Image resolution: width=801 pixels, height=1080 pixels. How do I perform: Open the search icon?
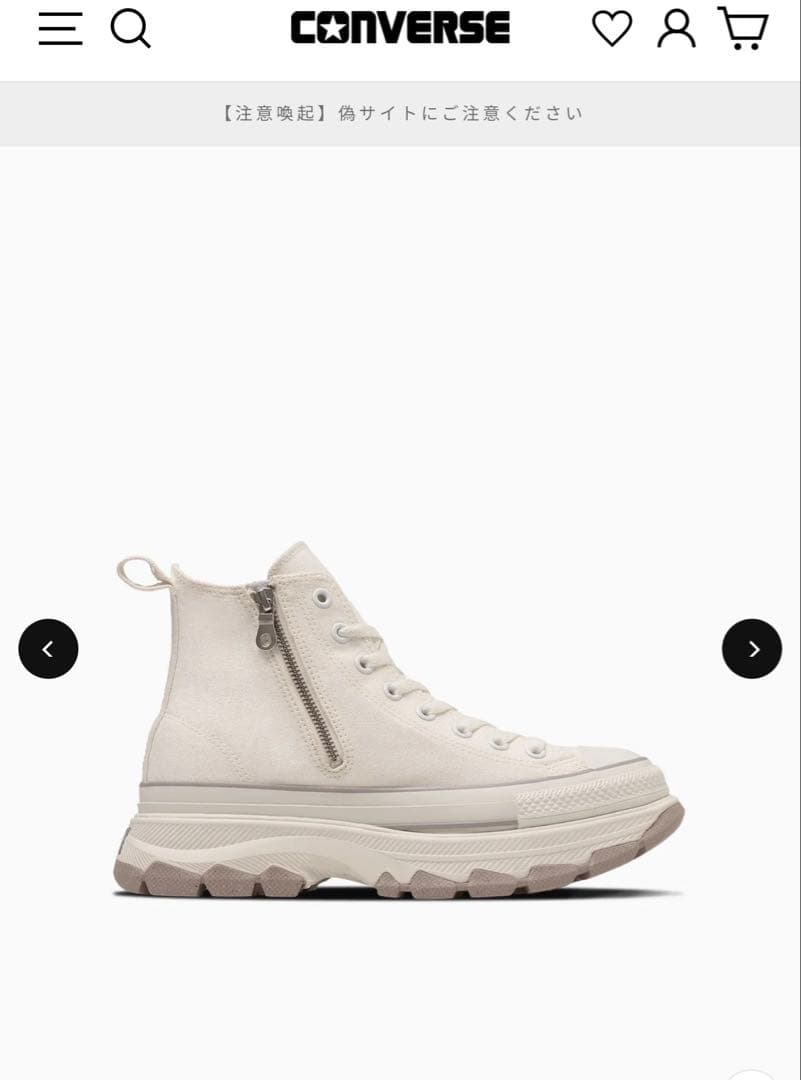coord(130,28)
